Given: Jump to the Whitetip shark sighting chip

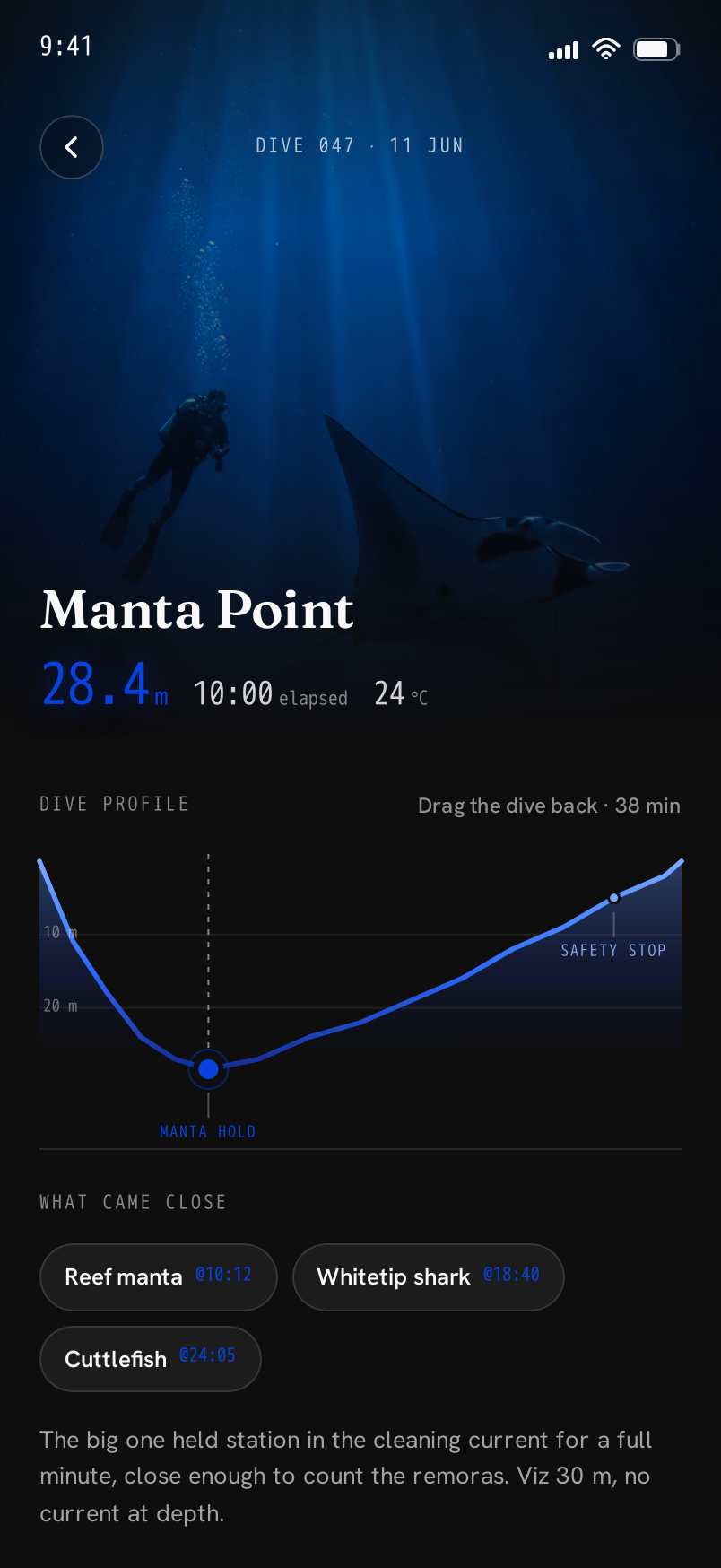Looking at the screenshot, I should coord(429,1276).
